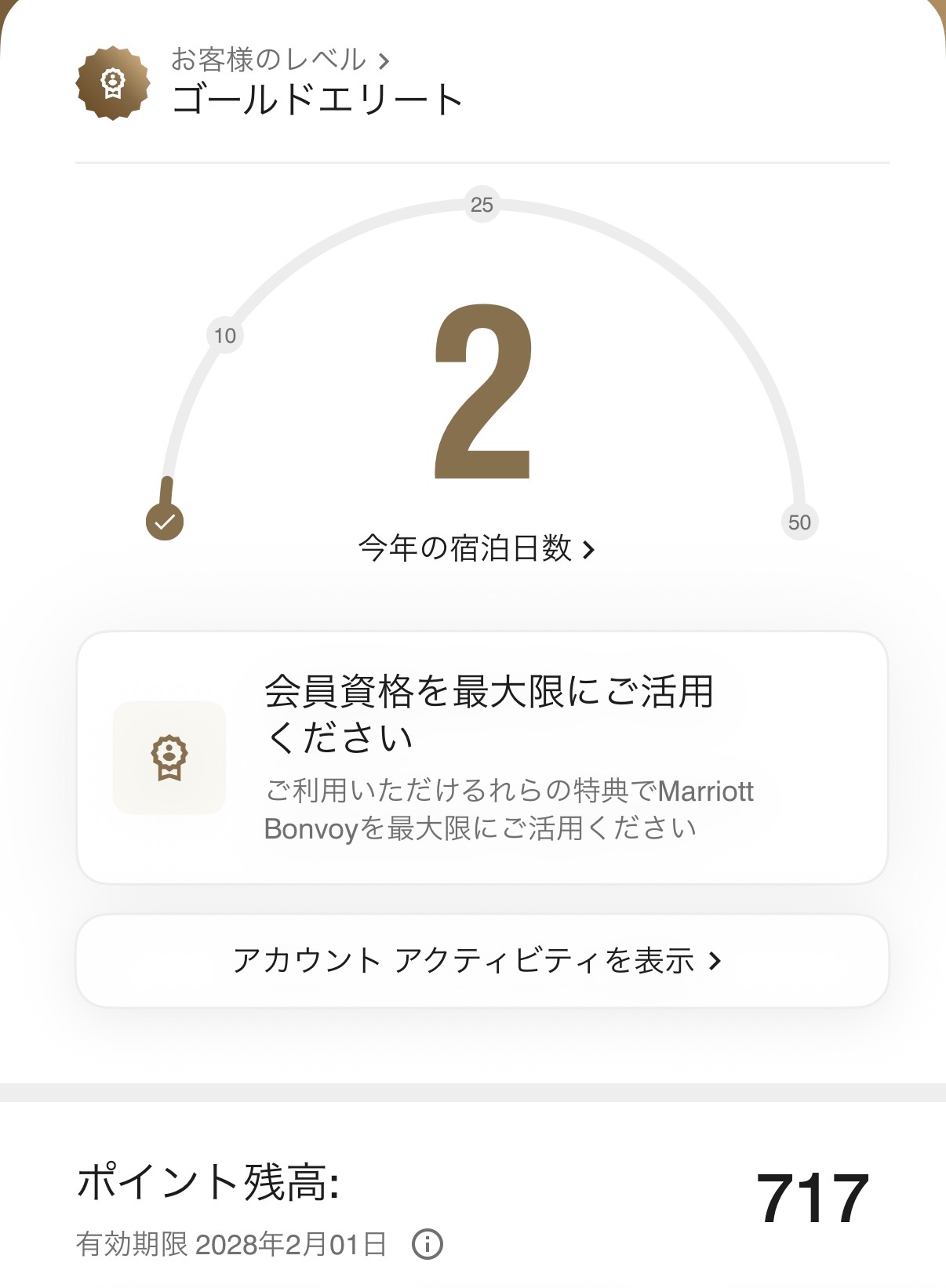Open the 会員資格を最大限にご活用ください card
The width and height of the screenshot is (946, 1288).
[482, 757]
